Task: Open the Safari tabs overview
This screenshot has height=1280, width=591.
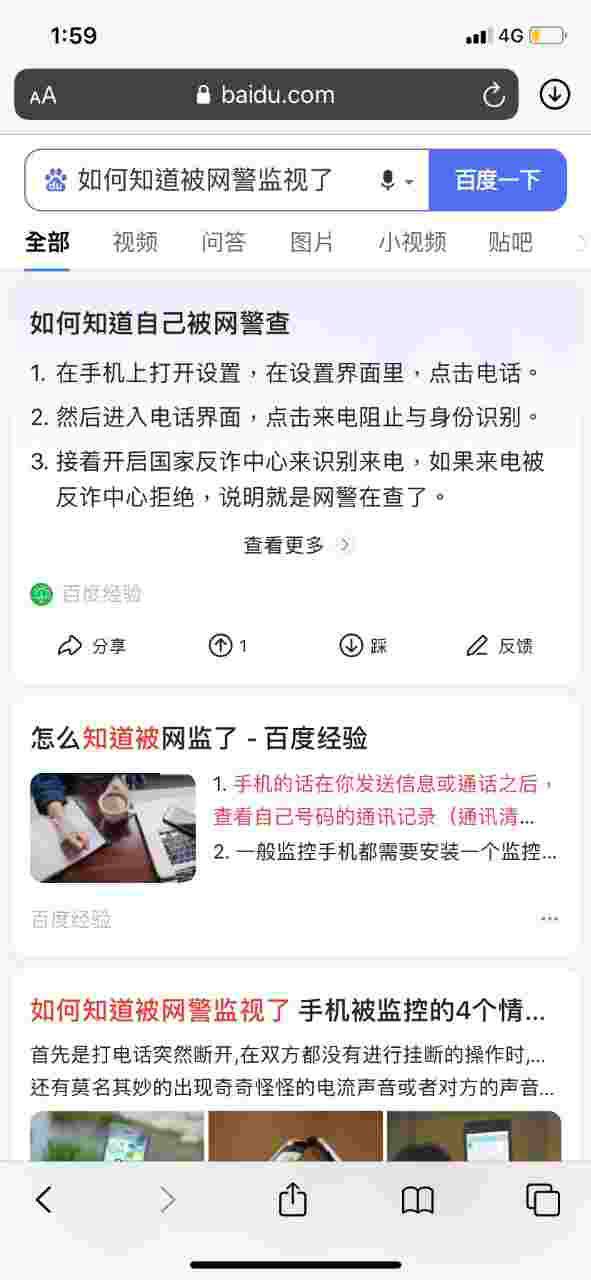Action: tap(543, 1199)
